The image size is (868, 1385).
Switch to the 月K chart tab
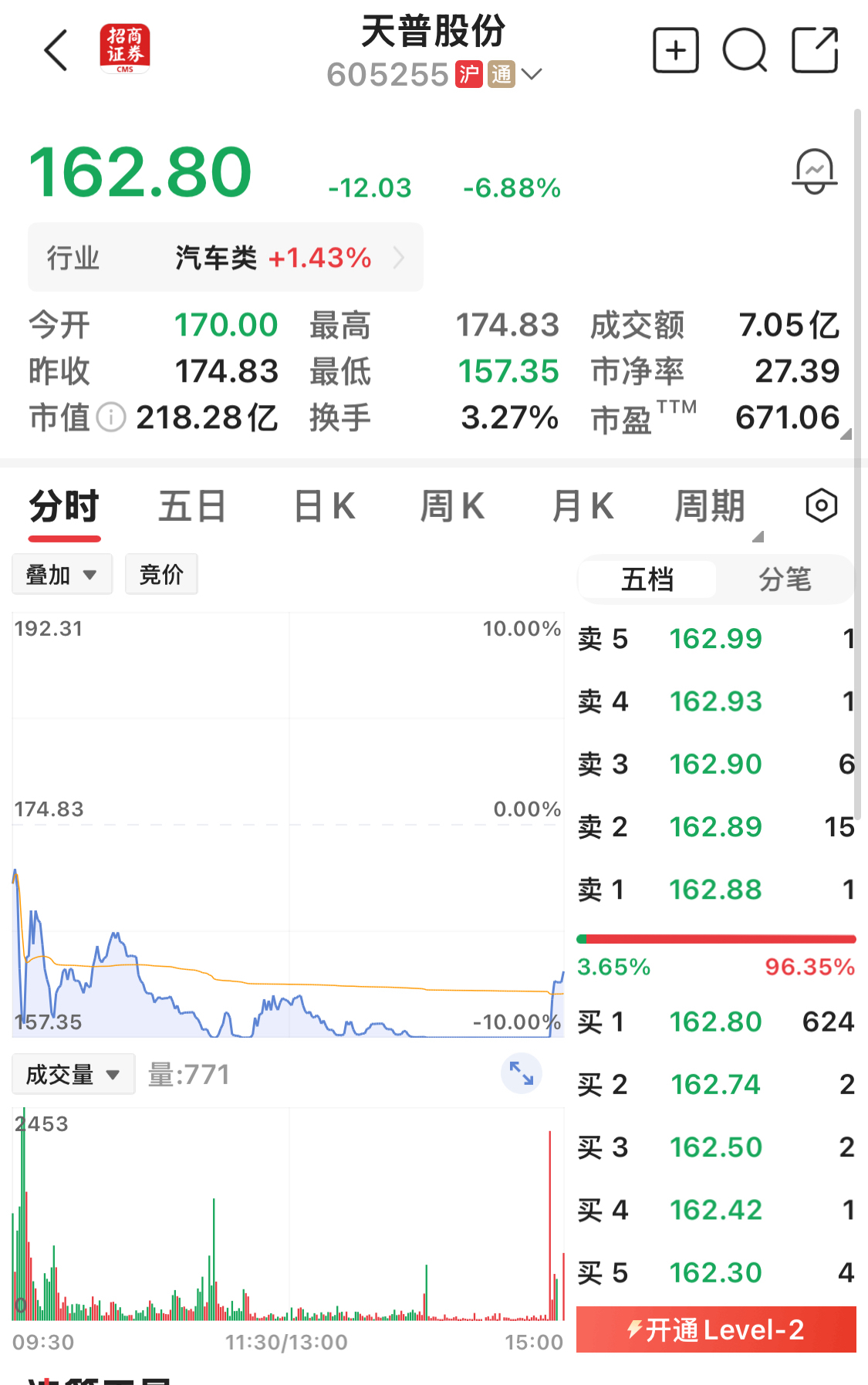(x=583, y=507)
